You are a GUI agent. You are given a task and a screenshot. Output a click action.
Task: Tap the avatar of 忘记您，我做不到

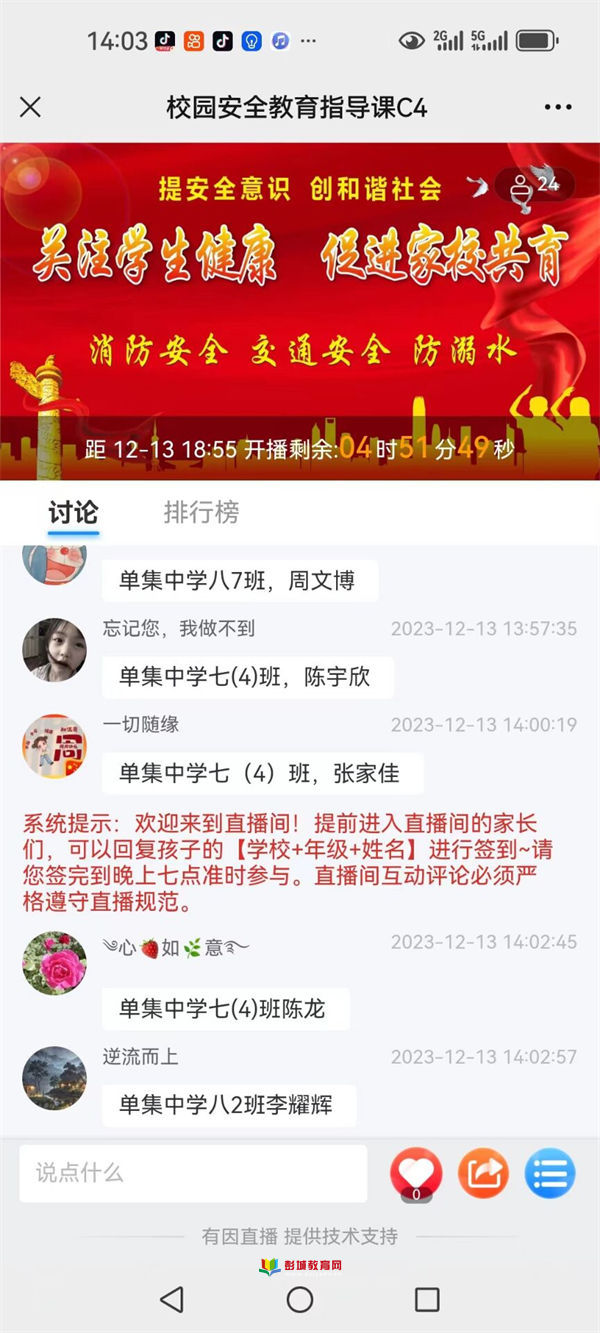coord(54,650)
